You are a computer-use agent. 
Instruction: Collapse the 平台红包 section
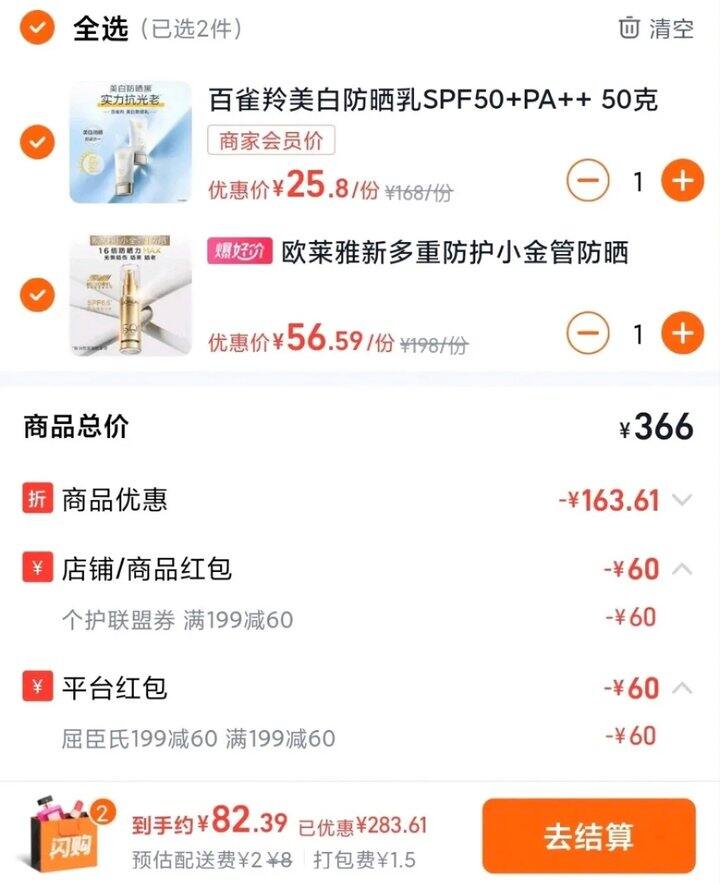coord(682,688)
